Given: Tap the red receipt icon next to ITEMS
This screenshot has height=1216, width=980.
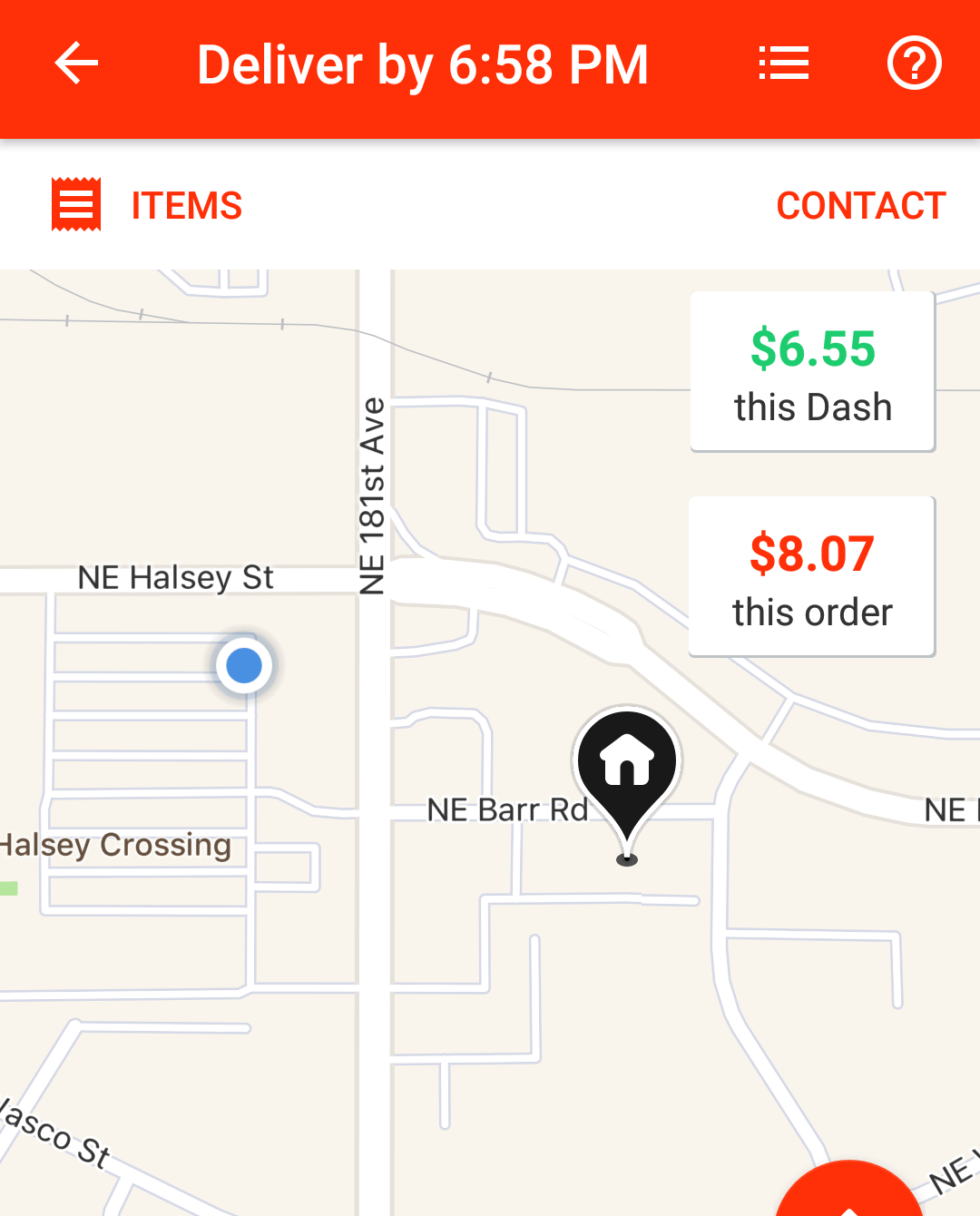Looking at the screenshot, I should click(75, 204).
